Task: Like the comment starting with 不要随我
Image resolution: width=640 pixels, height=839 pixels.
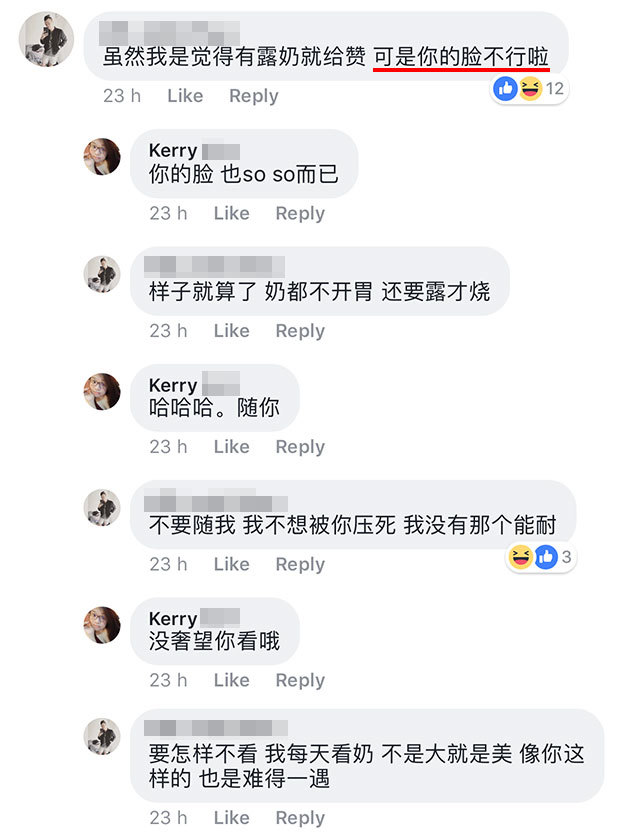Action: 231,564
